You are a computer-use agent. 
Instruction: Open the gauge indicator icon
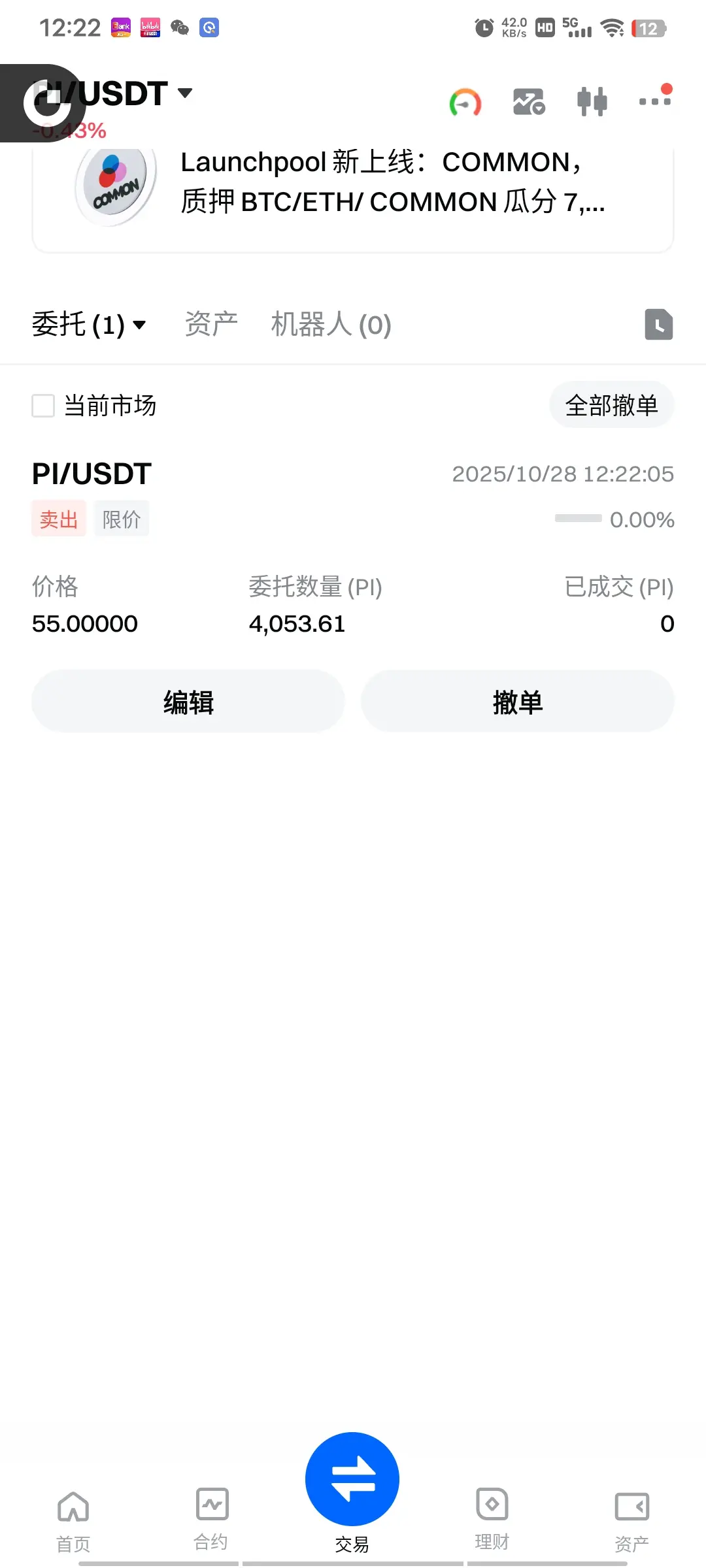465,103
